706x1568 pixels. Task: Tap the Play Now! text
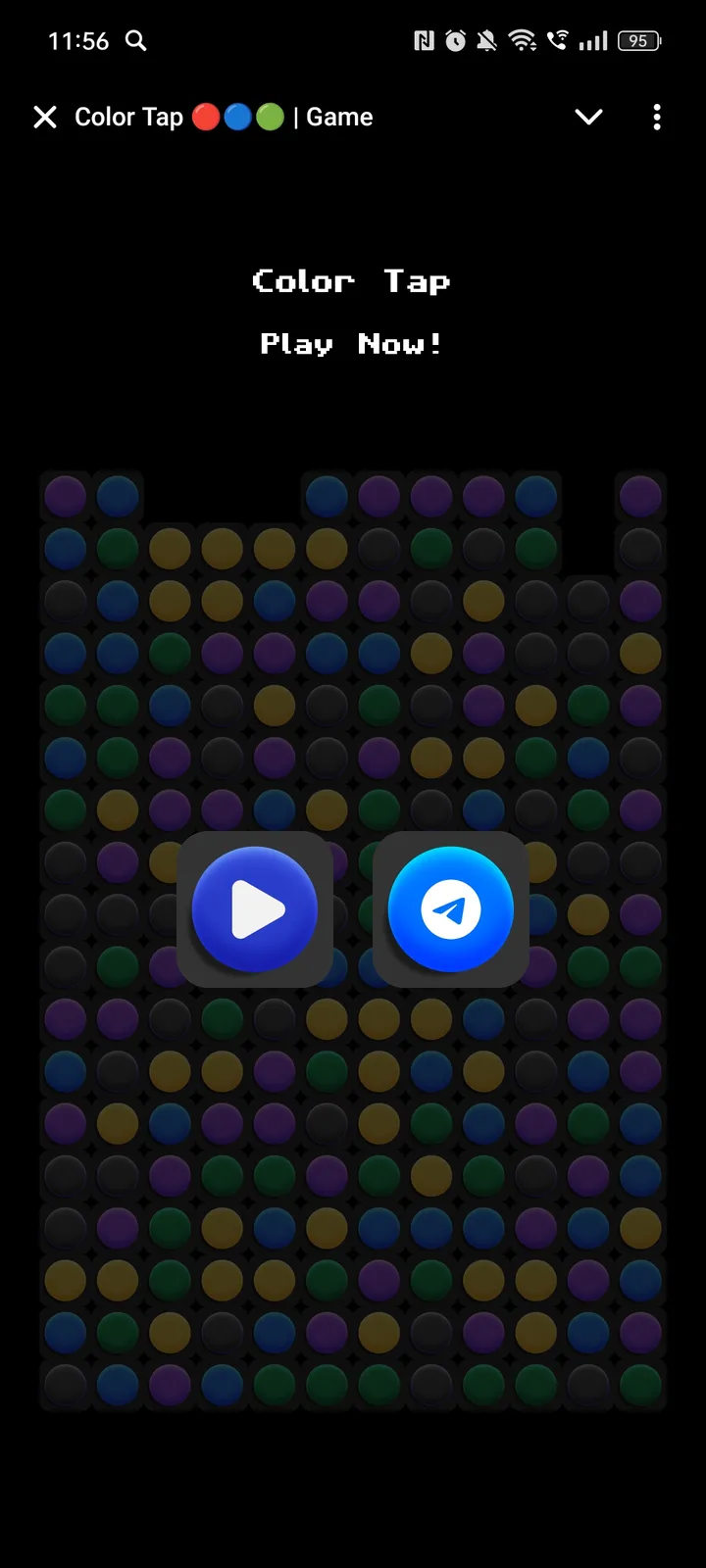350,344
